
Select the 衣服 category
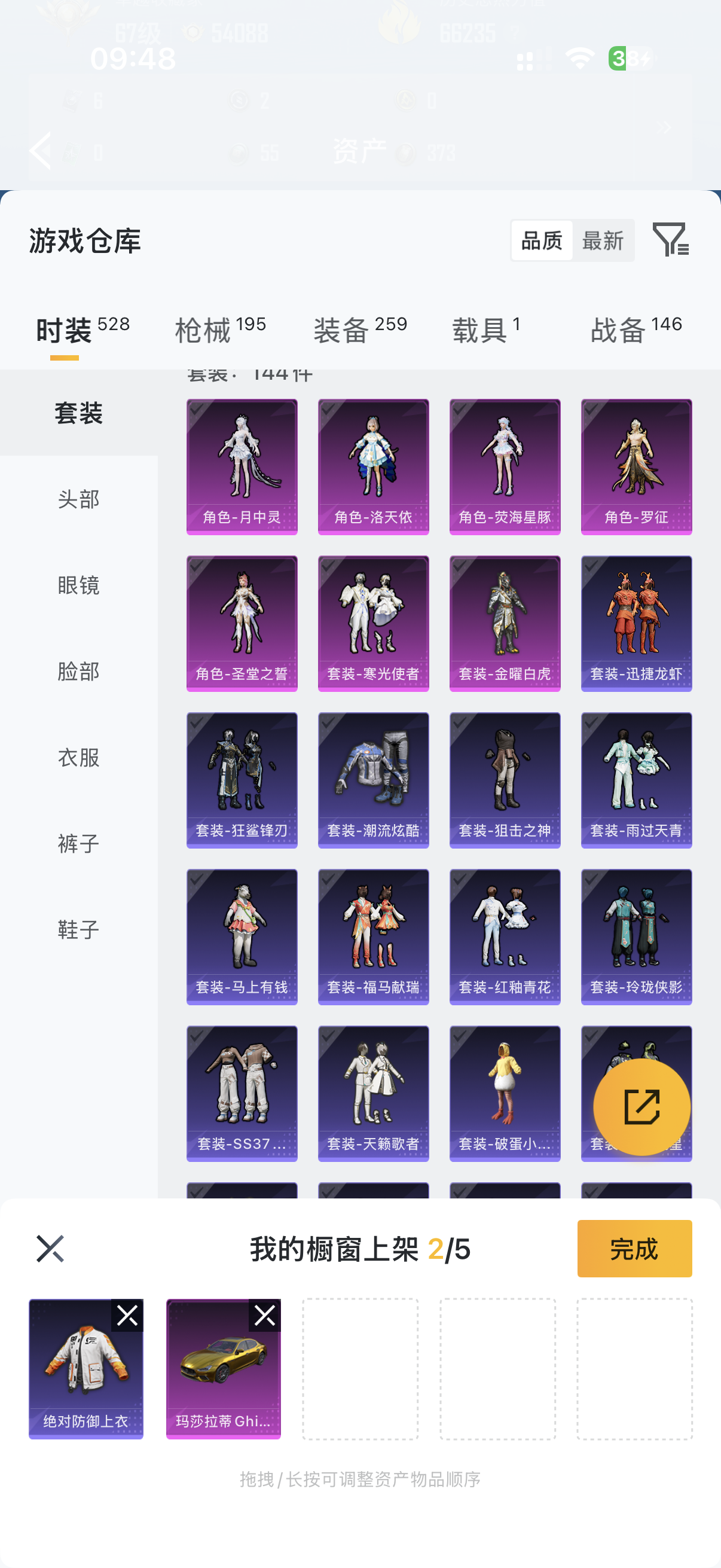click(x=78, y=758)
